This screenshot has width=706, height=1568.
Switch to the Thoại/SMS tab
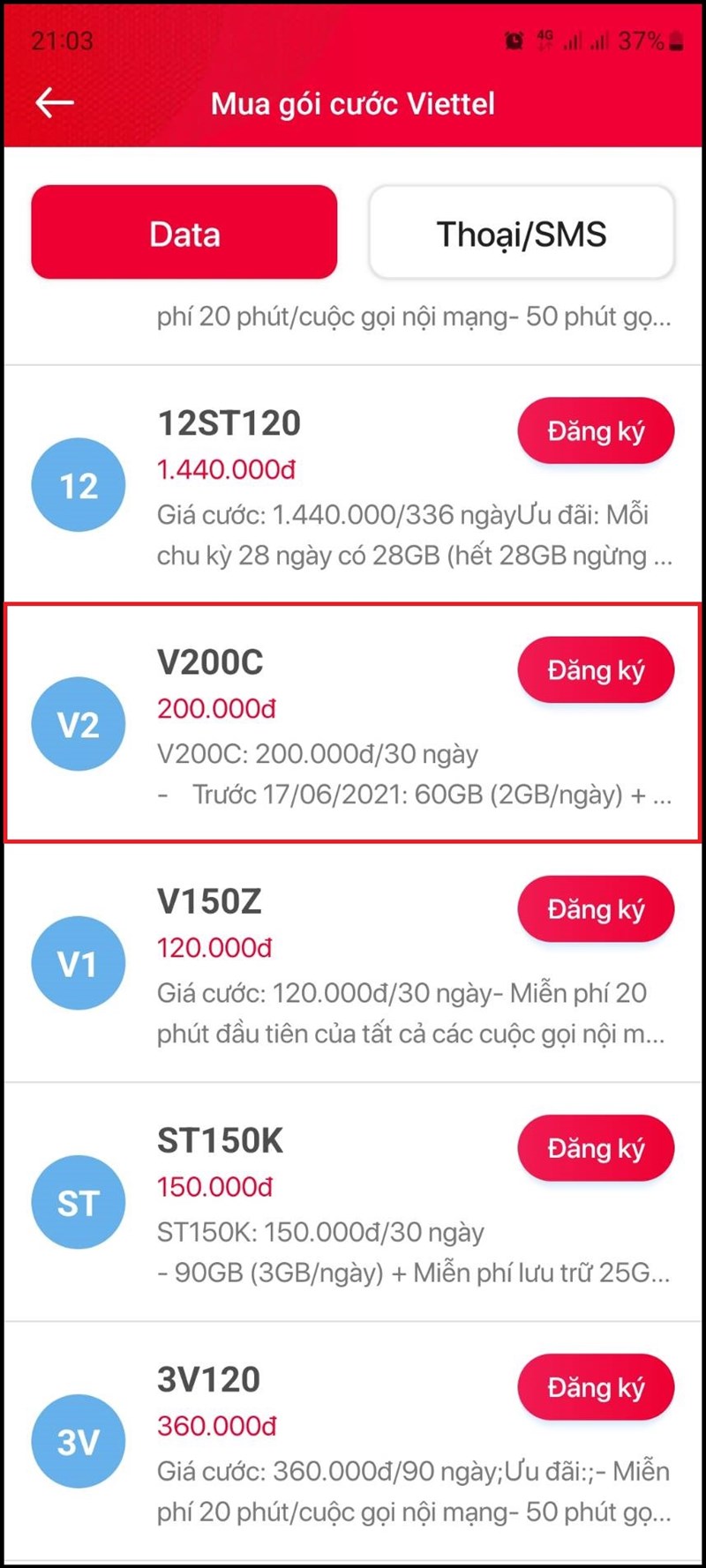522,233
